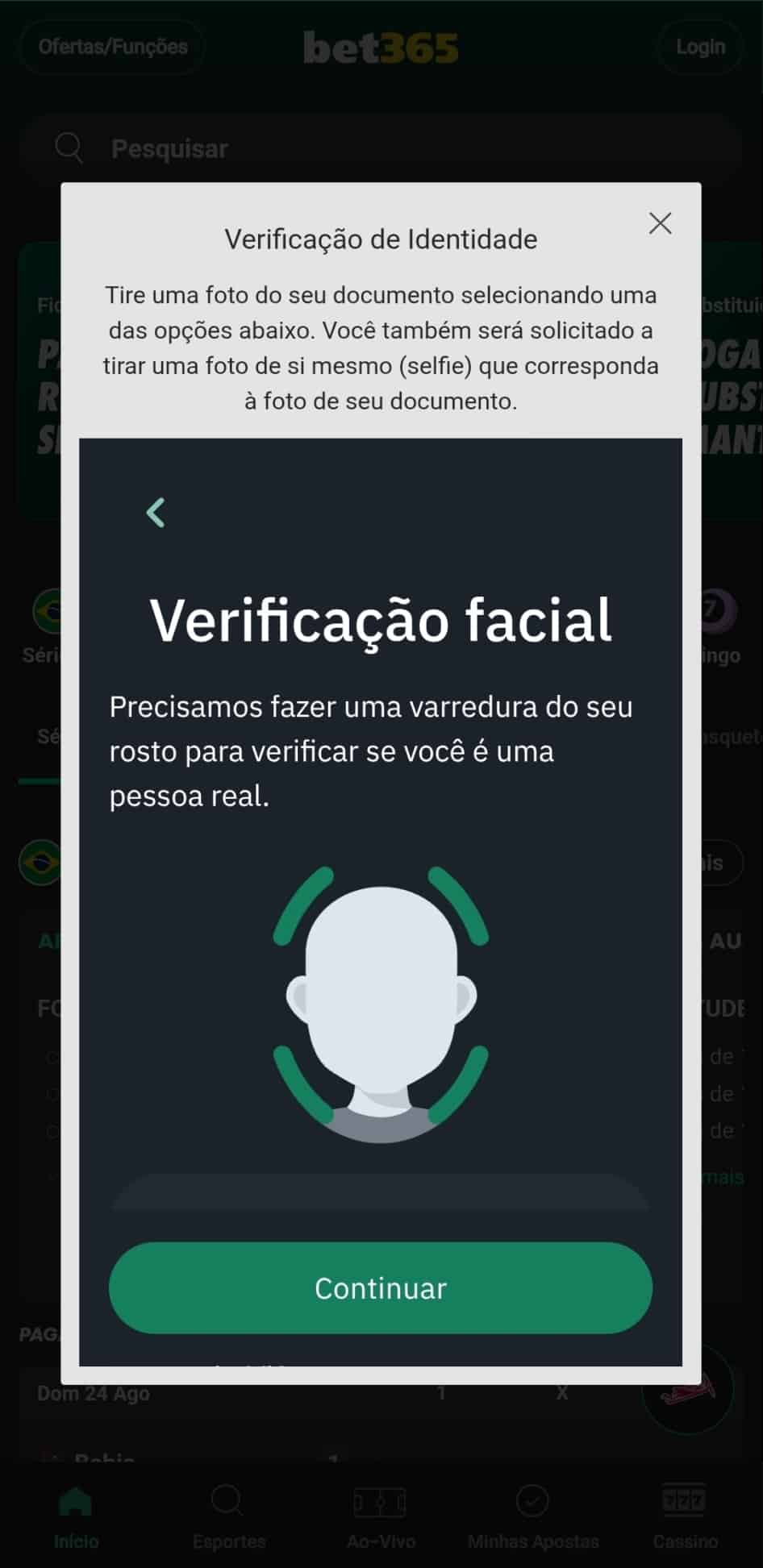Expand results with the green mais link

(724, 1177)
